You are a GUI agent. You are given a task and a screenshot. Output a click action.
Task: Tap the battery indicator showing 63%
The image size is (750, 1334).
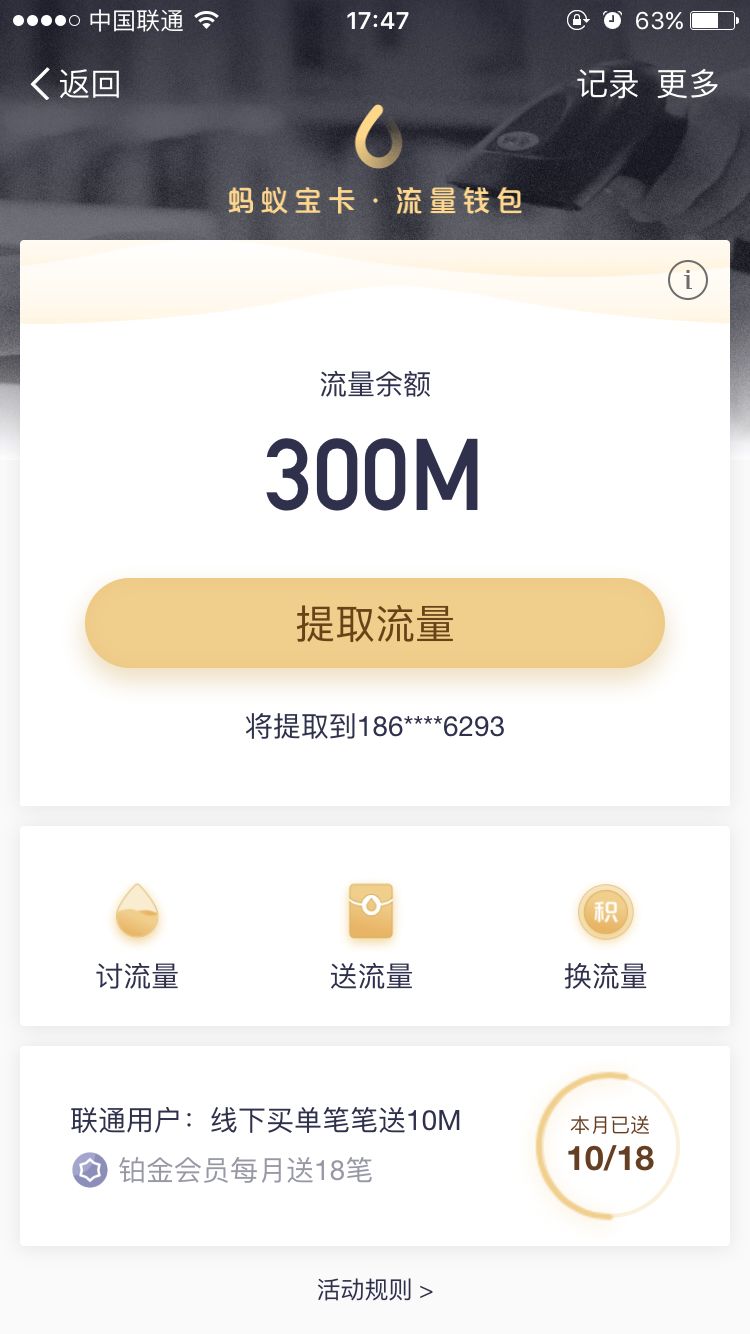click(x=714, y=18)
